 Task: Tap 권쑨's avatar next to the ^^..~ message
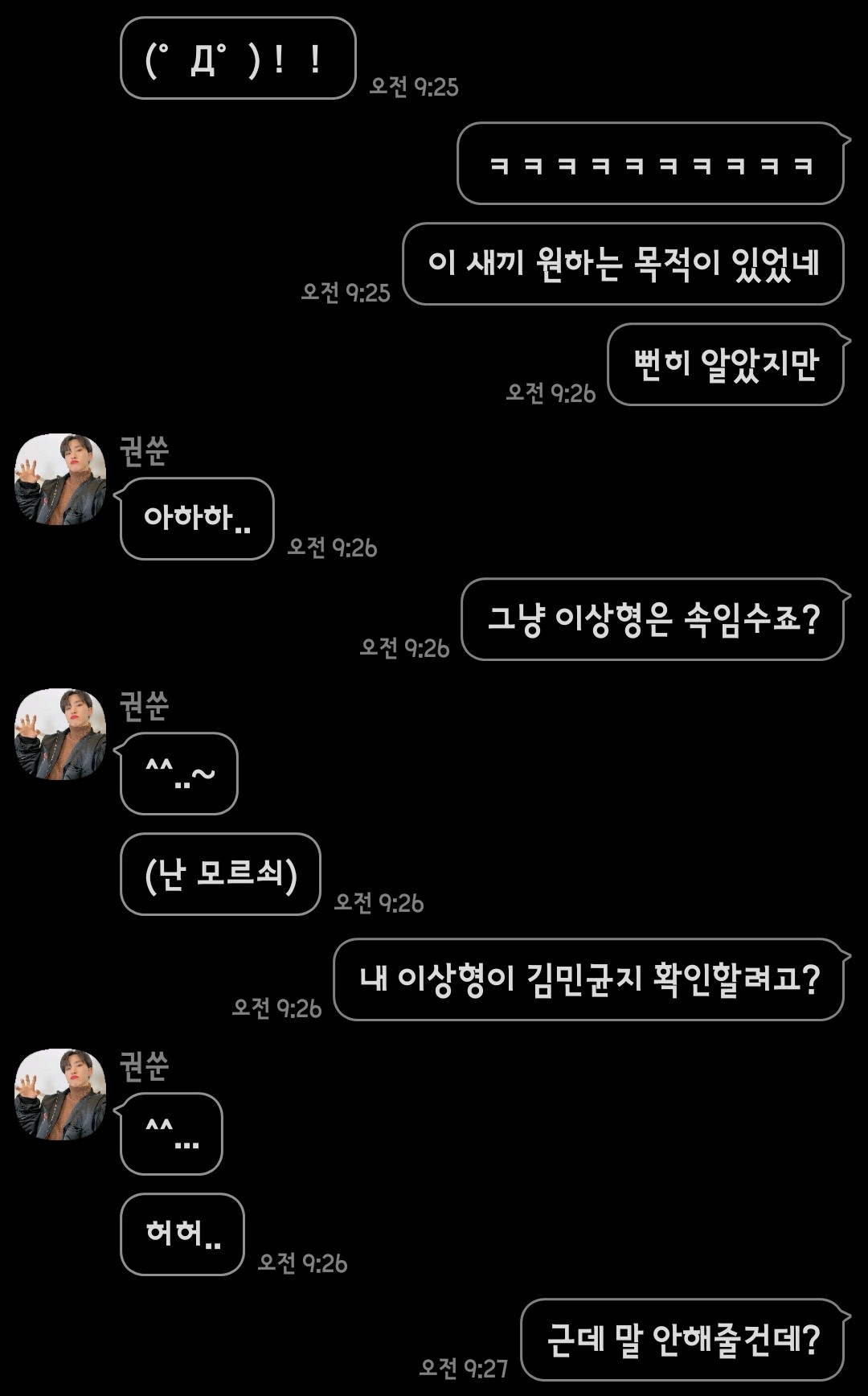point(60,734)
